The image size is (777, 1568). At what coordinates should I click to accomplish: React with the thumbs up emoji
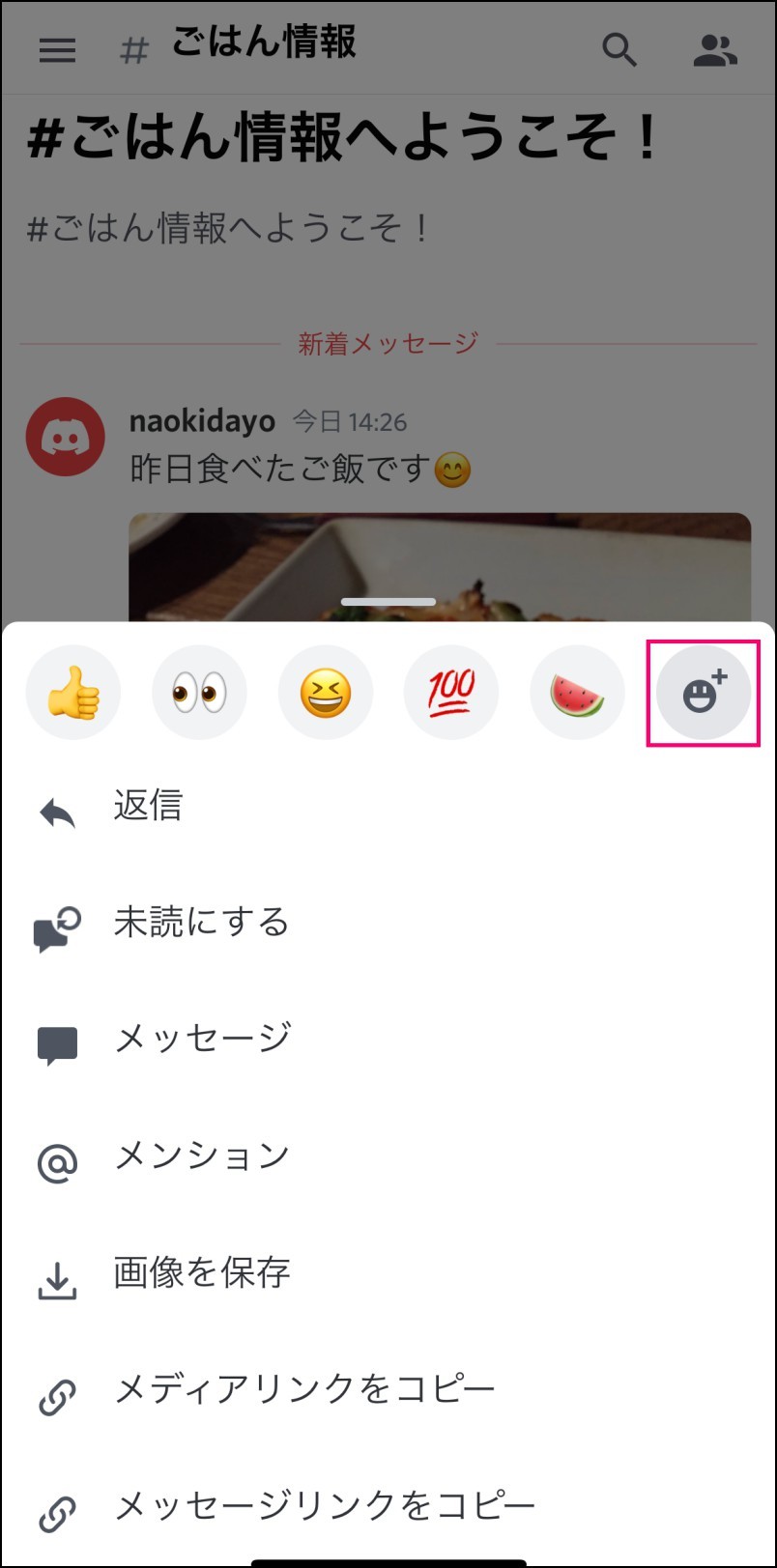73,693
